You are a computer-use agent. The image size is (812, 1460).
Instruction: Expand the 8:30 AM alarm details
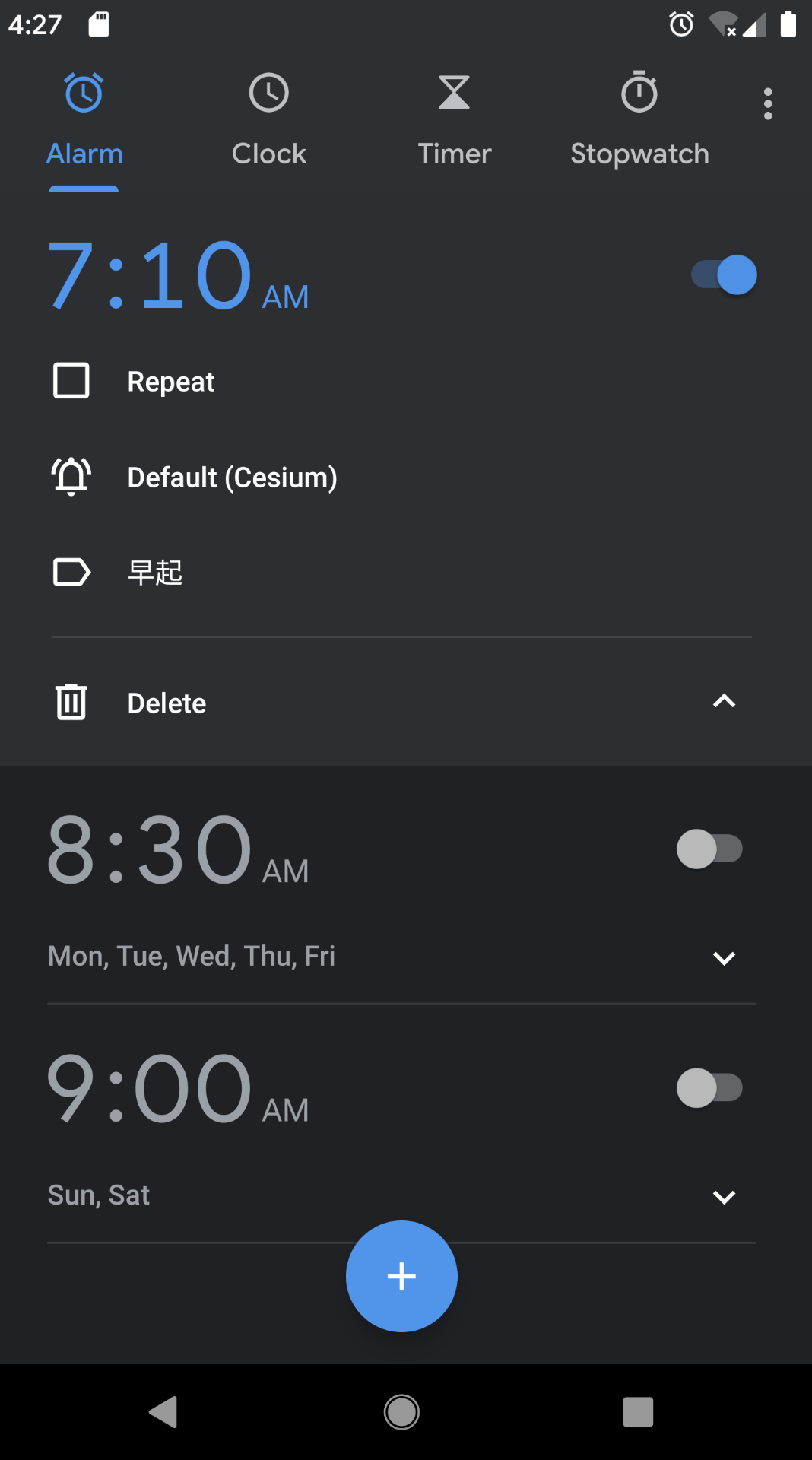pos(724,958)
